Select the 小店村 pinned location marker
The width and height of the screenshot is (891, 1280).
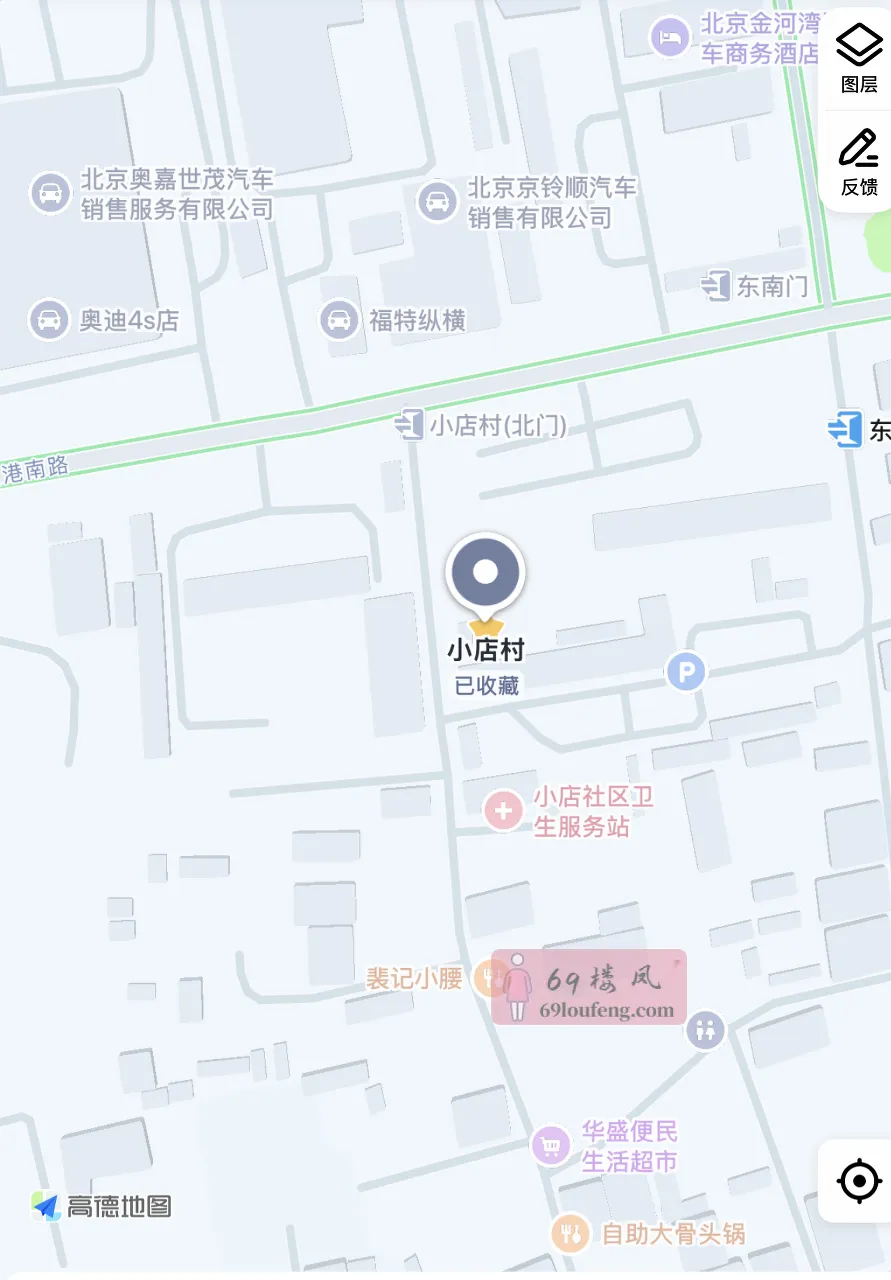pos(486,572)
